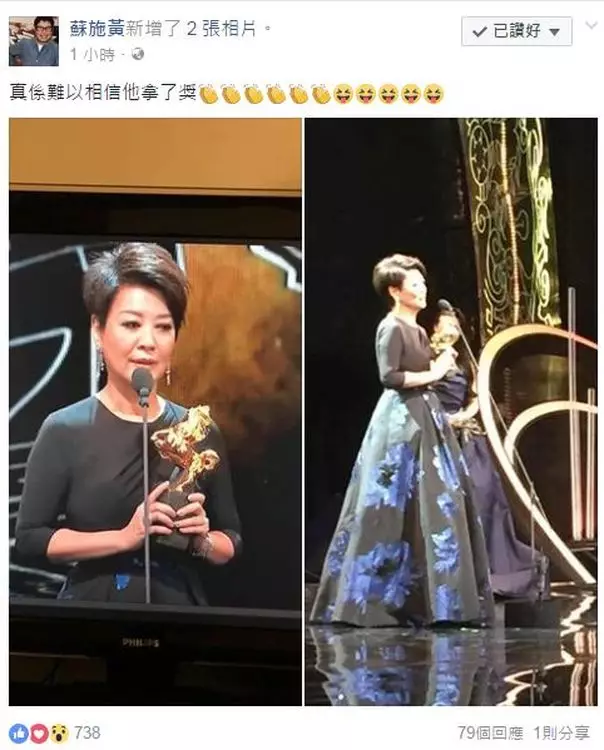Open the left photo of the TV screen

click(x=155, y=410)
